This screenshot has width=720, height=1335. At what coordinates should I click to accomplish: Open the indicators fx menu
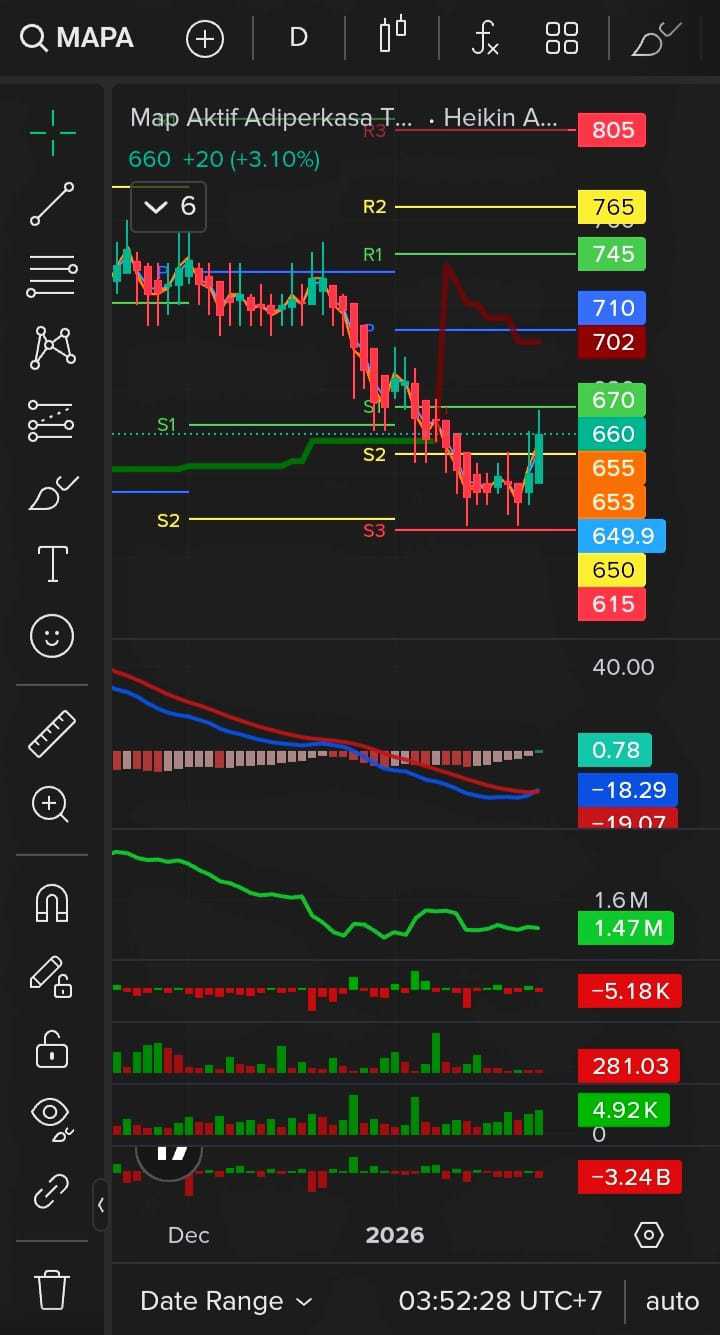(485, 39)
